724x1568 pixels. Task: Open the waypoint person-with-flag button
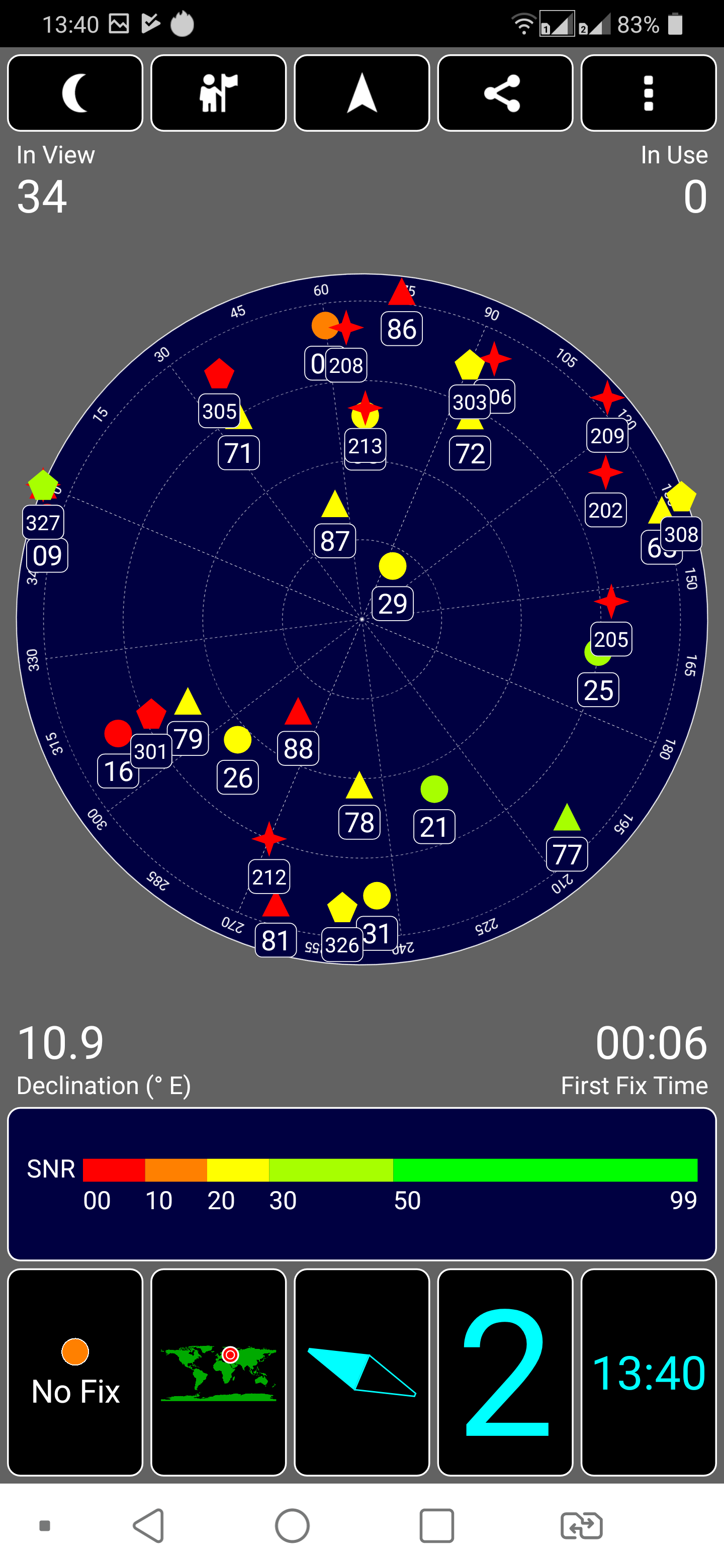click(x=219, y=93)
